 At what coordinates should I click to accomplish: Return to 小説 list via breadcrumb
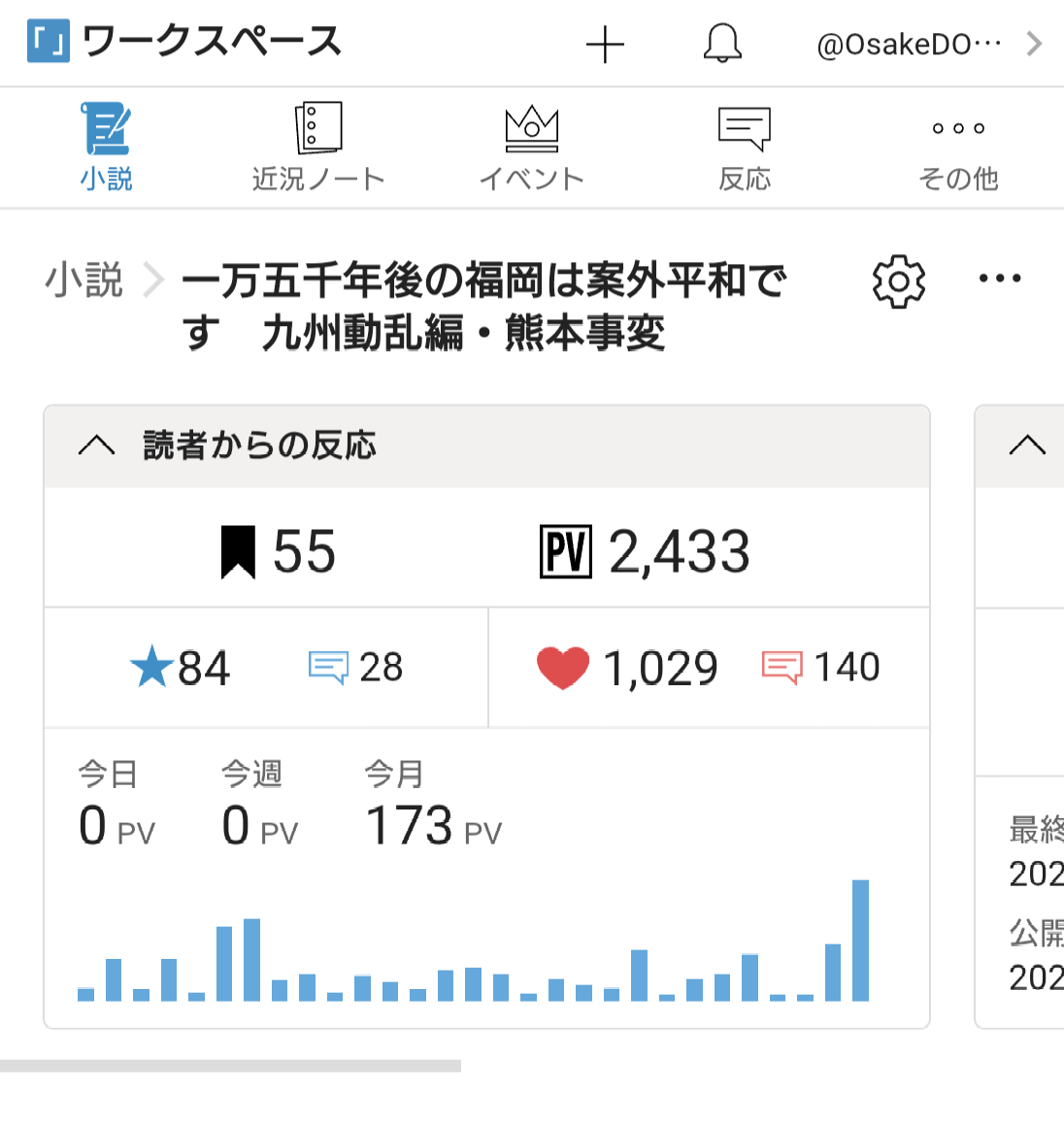(84, 280)
